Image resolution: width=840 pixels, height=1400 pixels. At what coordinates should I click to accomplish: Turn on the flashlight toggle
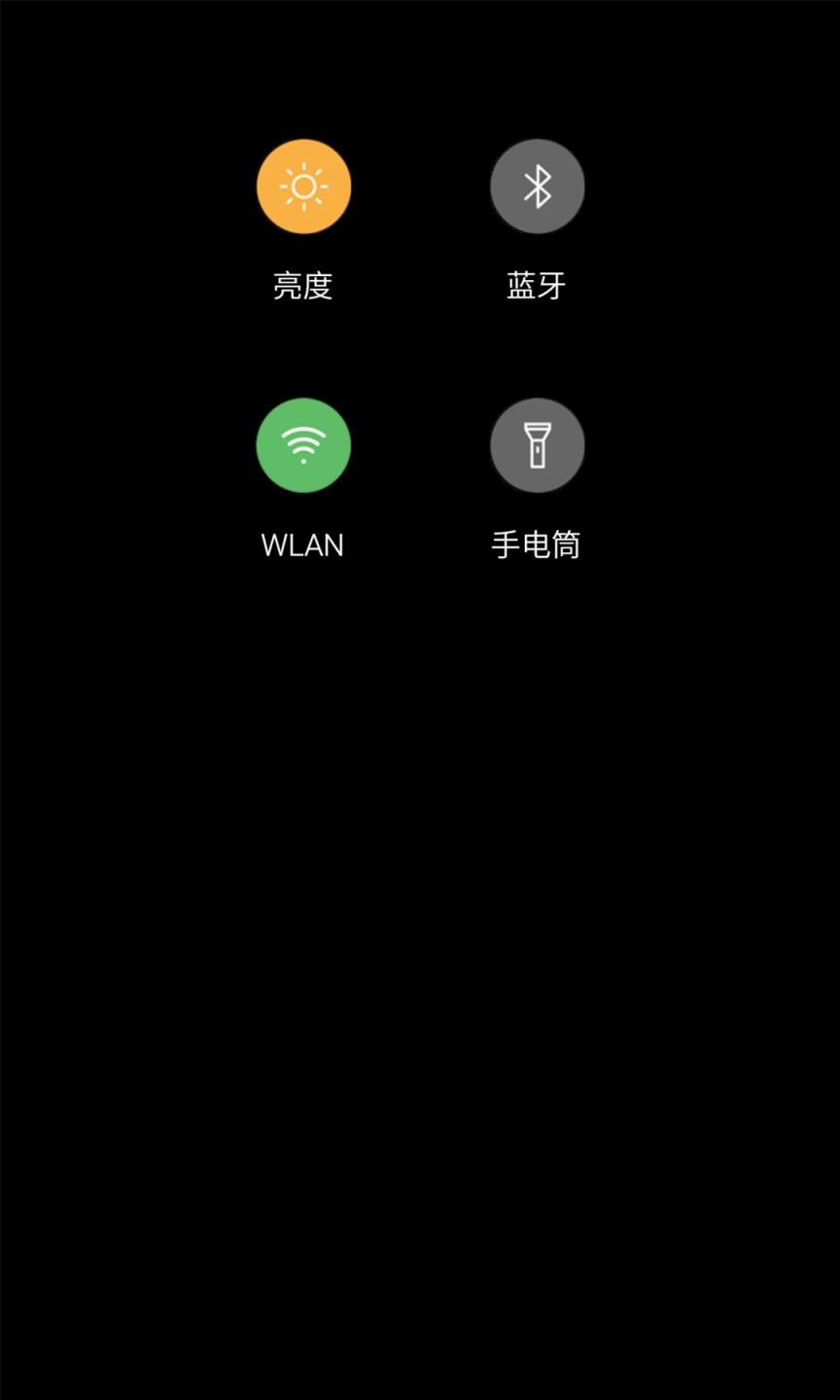pos(537,444)
